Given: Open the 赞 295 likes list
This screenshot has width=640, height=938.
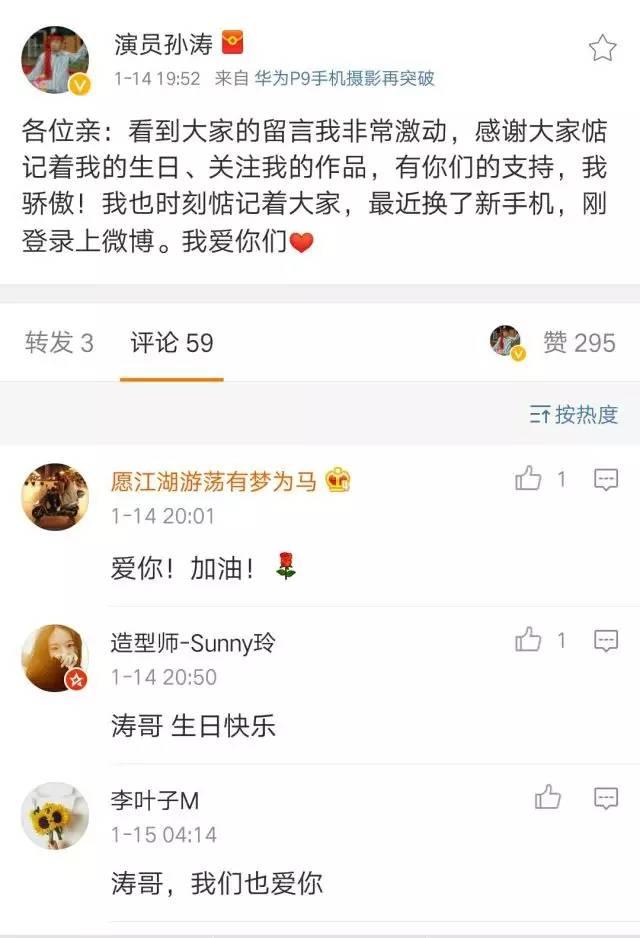Looking at the screenshot, I should [578, 343].
